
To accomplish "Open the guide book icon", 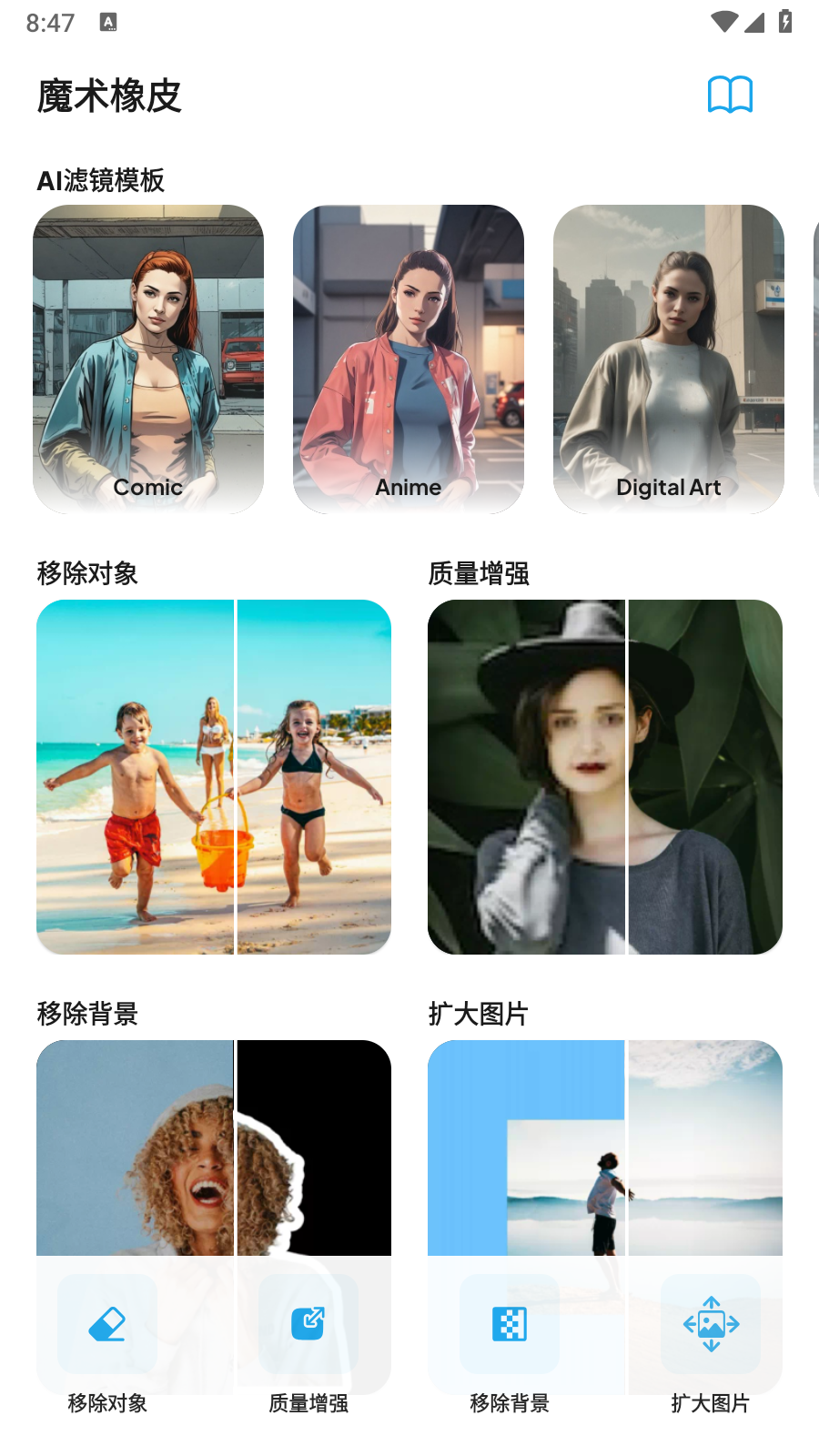I will pyautogui.click(x=730, y=95).
